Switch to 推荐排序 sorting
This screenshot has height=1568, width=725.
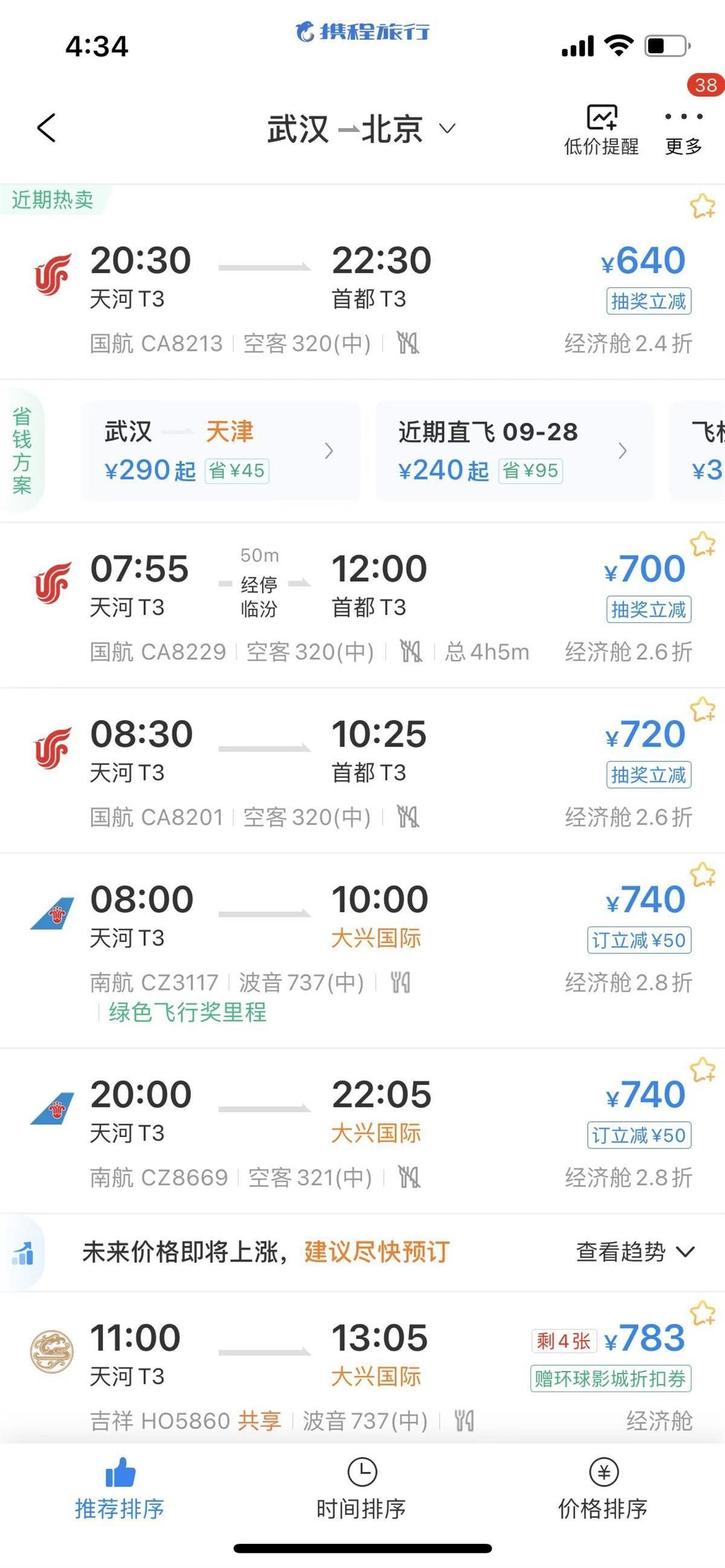tap(120, 1489)
